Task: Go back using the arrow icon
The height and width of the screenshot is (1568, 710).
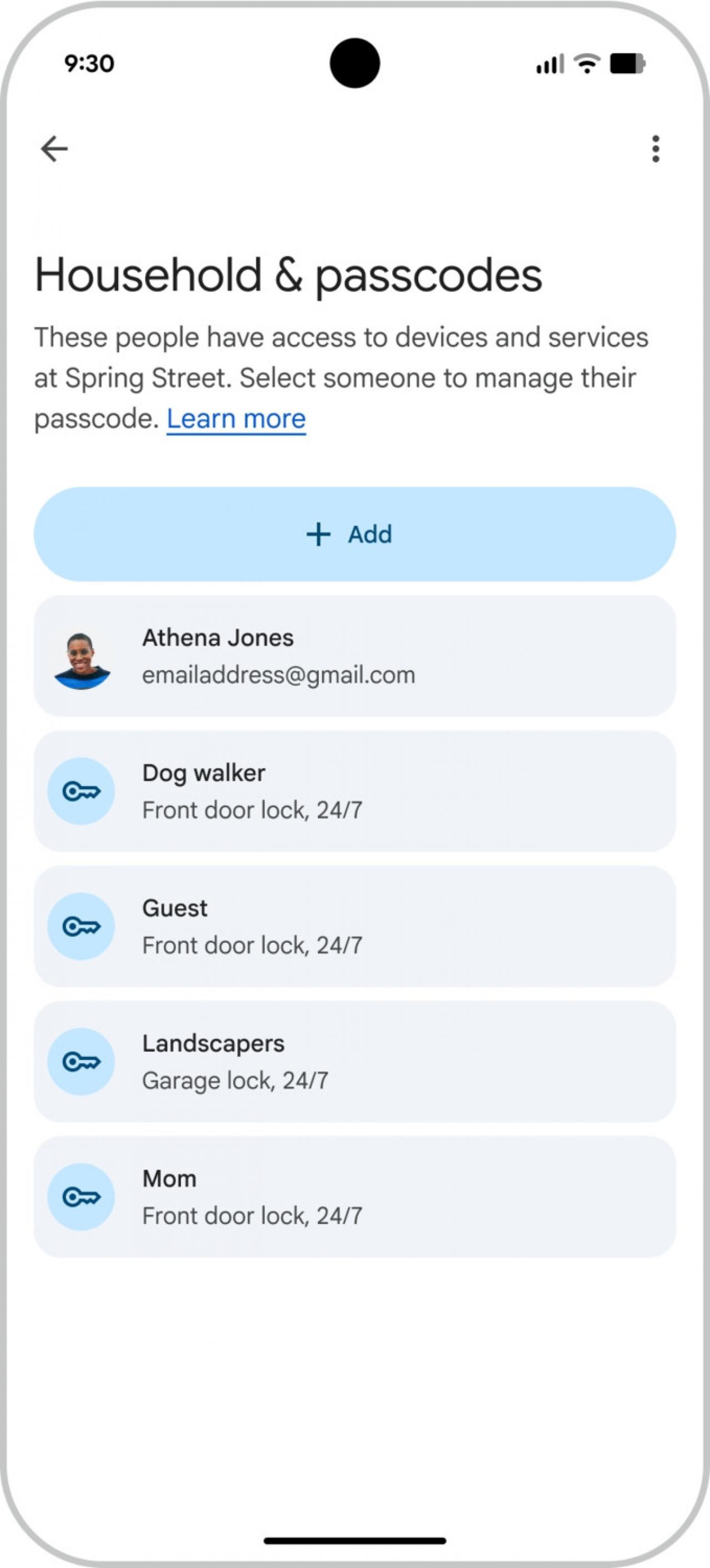Action: 54,149
